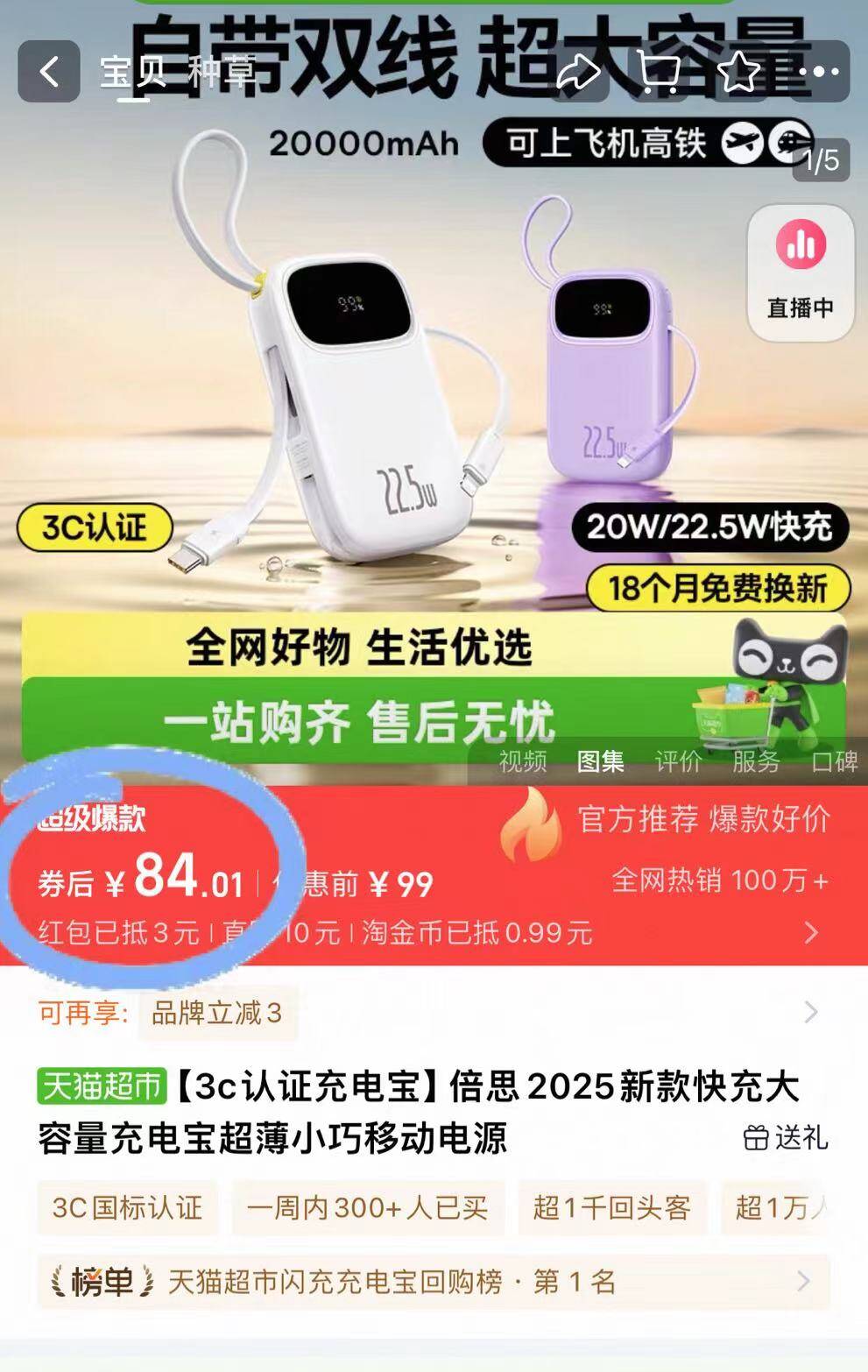Tap the 送礼 gift button

pos(786,1137)
